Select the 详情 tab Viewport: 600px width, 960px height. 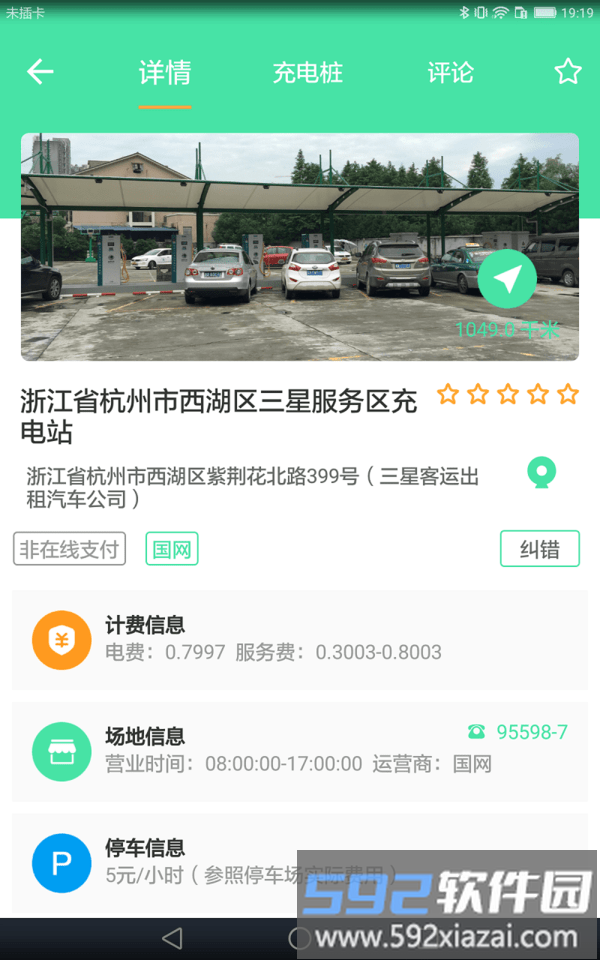point(165,73)
